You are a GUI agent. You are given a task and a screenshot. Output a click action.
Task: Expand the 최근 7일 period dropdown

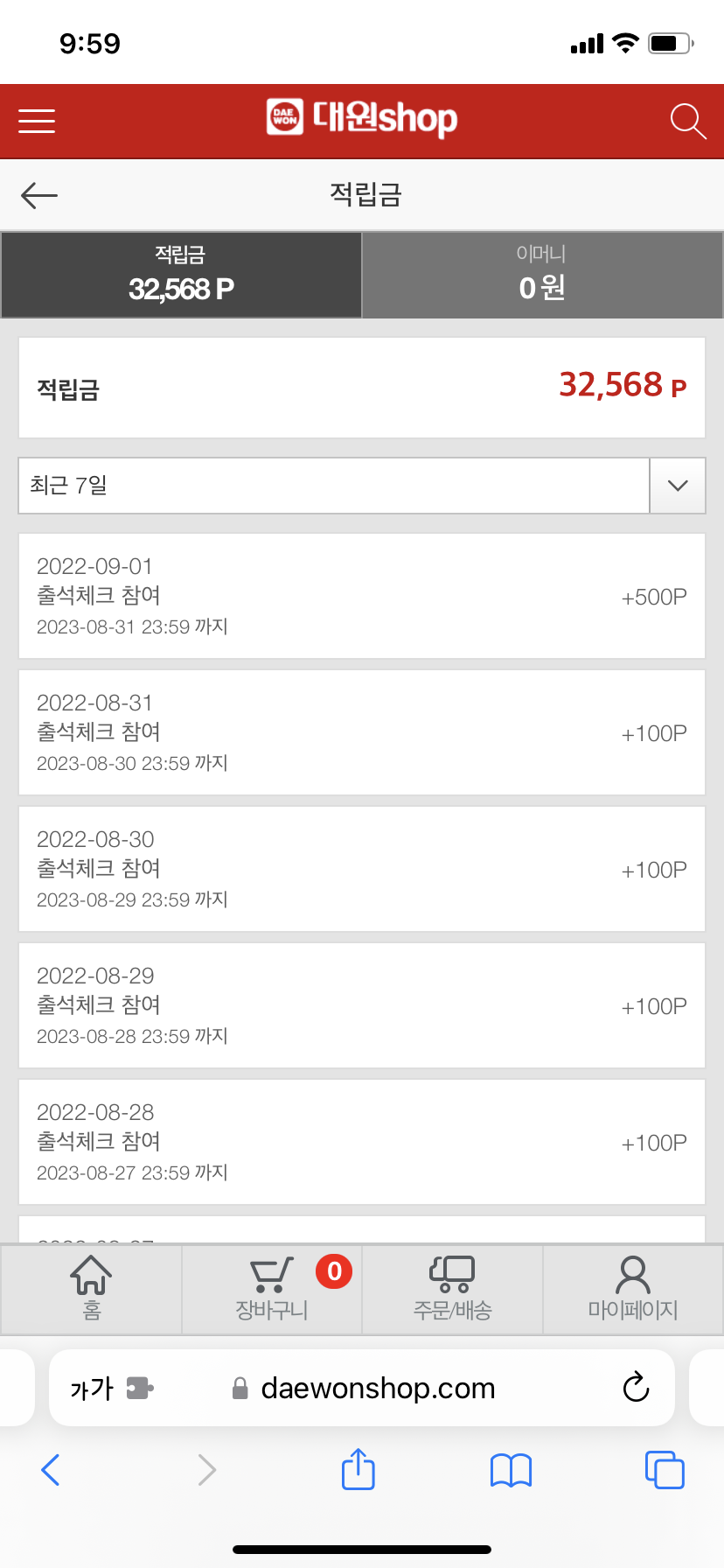[x=677, y=486]
